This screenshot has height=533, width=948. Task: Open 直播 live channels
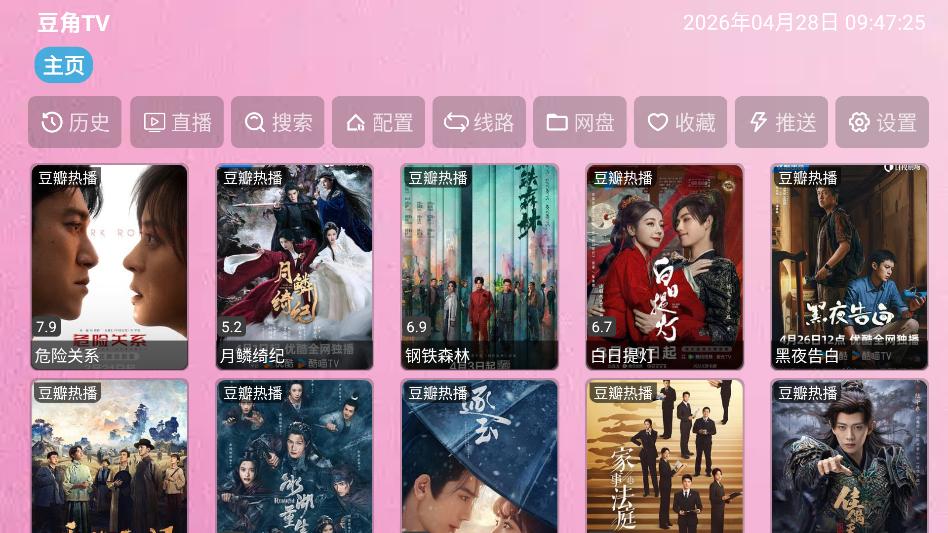[177, 122]
